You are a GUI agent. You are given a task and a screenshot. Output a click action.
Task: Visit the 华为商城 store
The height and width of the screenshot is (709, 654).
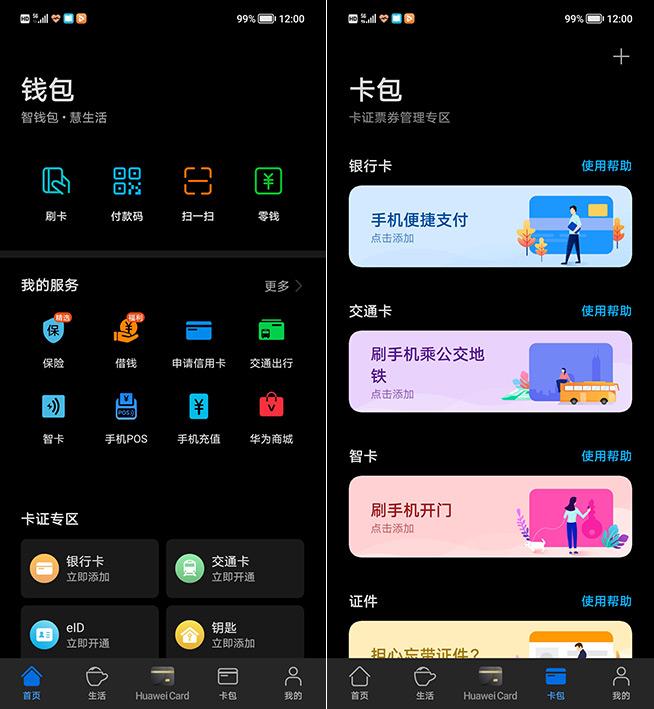coord(271,417)
